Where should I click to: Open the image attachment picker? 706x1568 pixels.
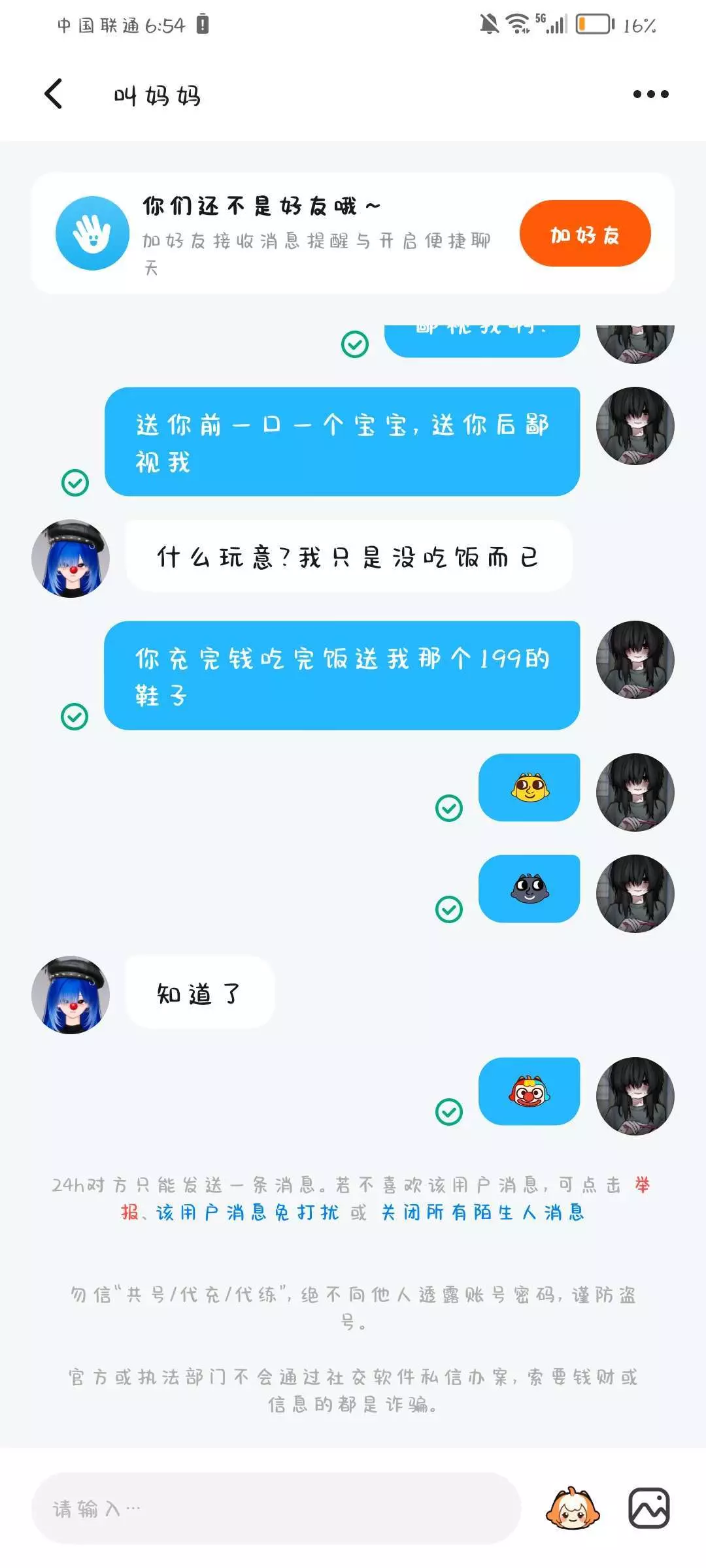point(648,1509)
